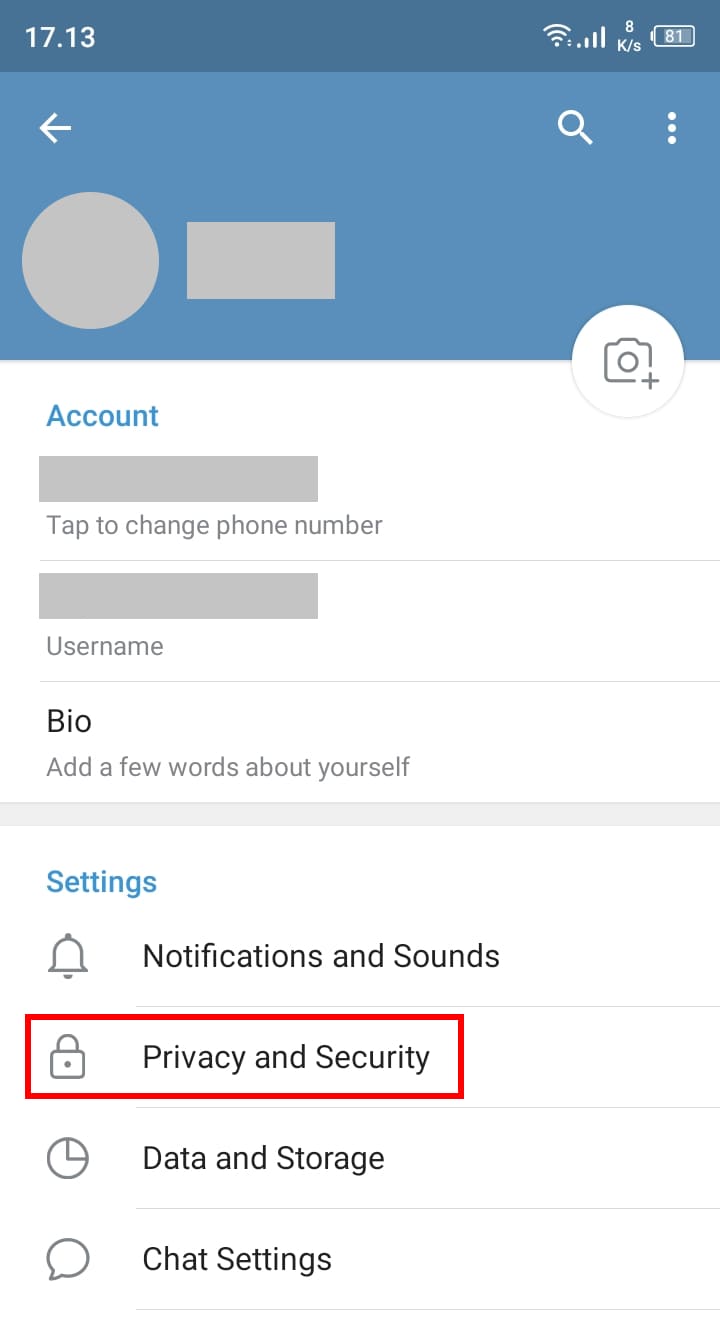
Task: Click the Chat Settings speech bubble icon
Action: pyautogui.click(x=67, y=1259)
